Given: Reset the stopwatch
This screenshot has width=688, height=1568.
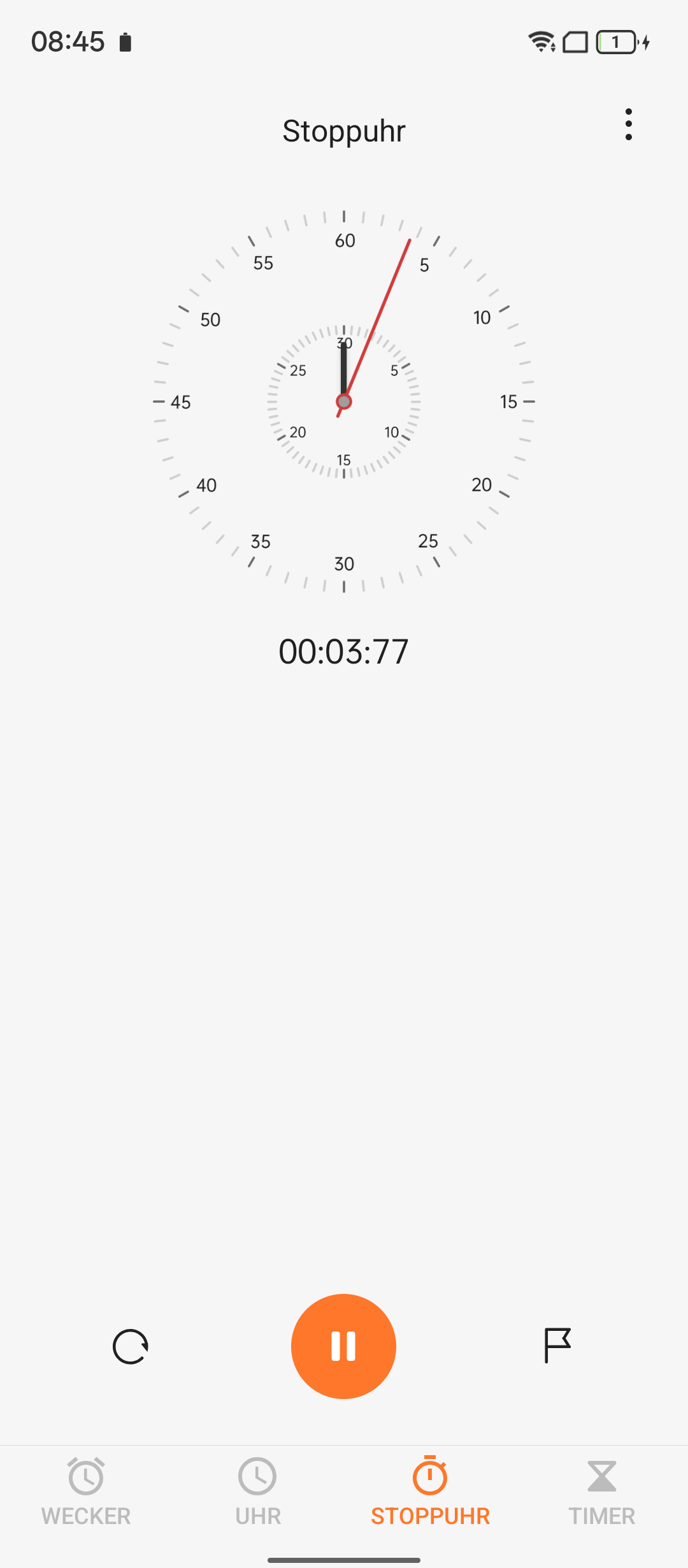Looking at the screenshot, I should (131, 1346).
